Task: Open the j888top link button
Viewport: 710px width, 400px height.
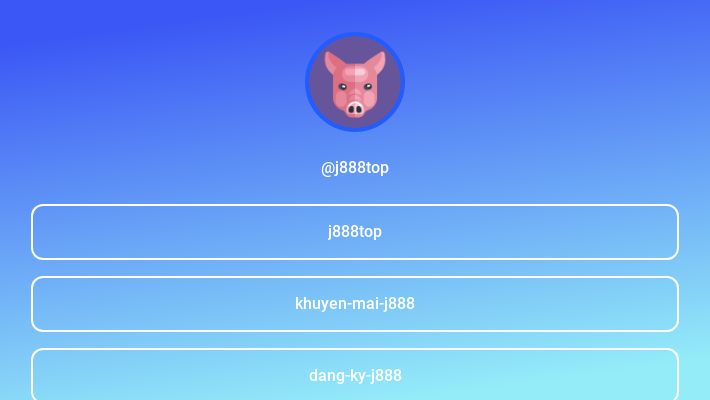Action: pos(355,232)
